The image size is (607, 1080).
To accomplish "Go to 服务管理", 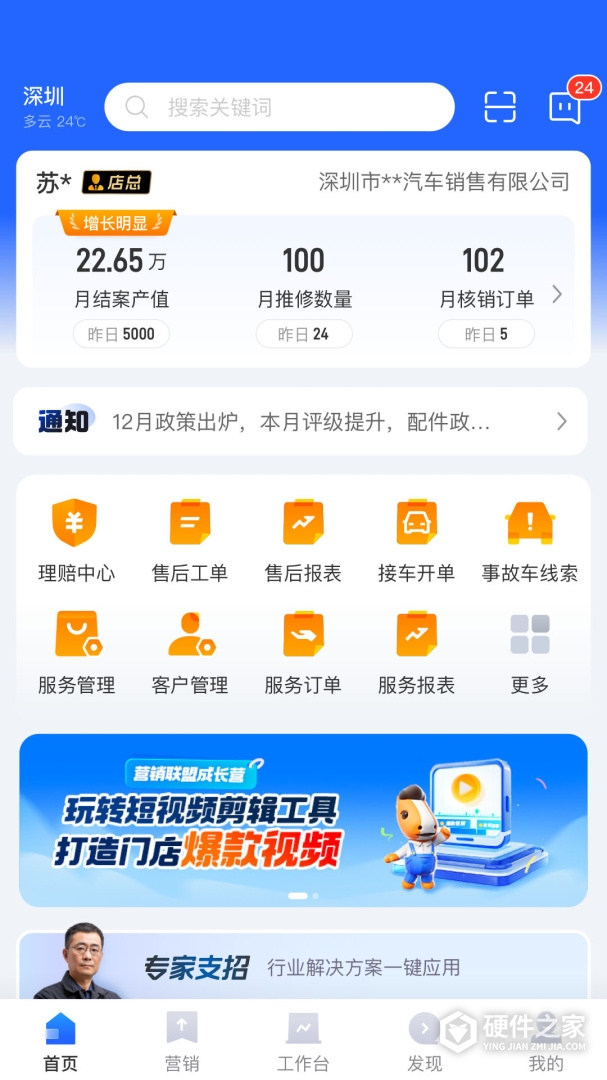I will pyautogui.click(x=76, y=652).
